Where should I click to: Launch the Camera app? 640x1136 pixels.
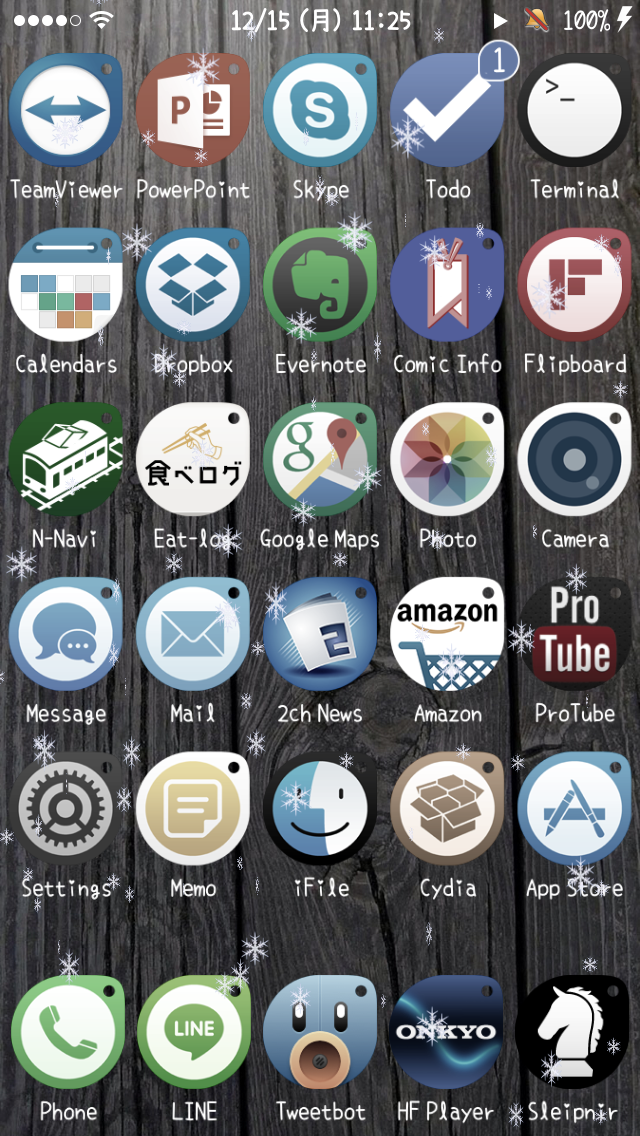tap(574, 460)
